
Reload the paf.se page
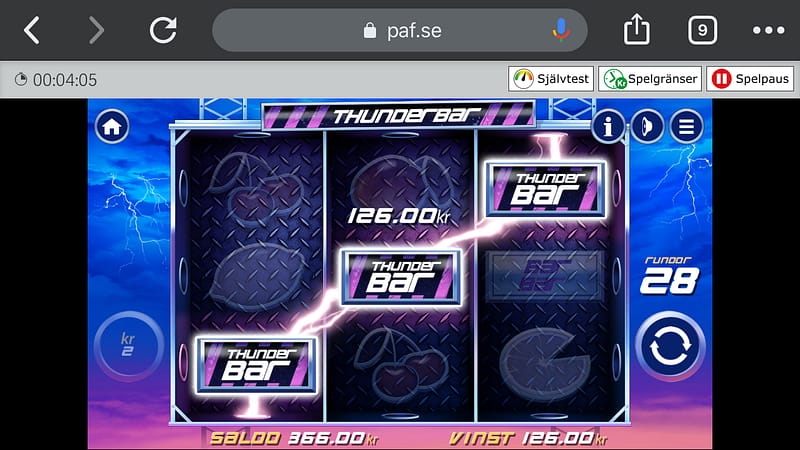tap(162, 31)
